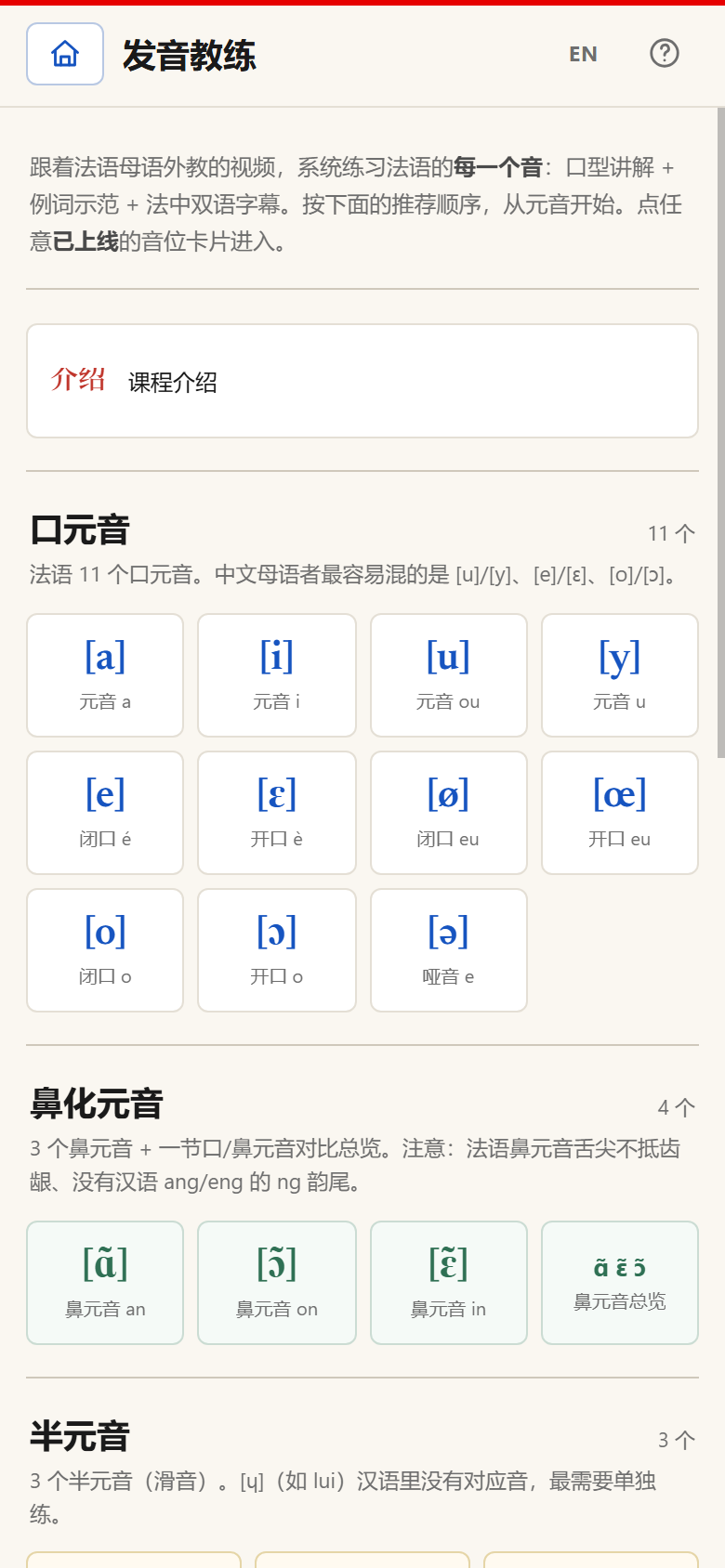Viewport: 725px width, 1568px height.
Task: Open the help question mark icon
Action: 664,54
